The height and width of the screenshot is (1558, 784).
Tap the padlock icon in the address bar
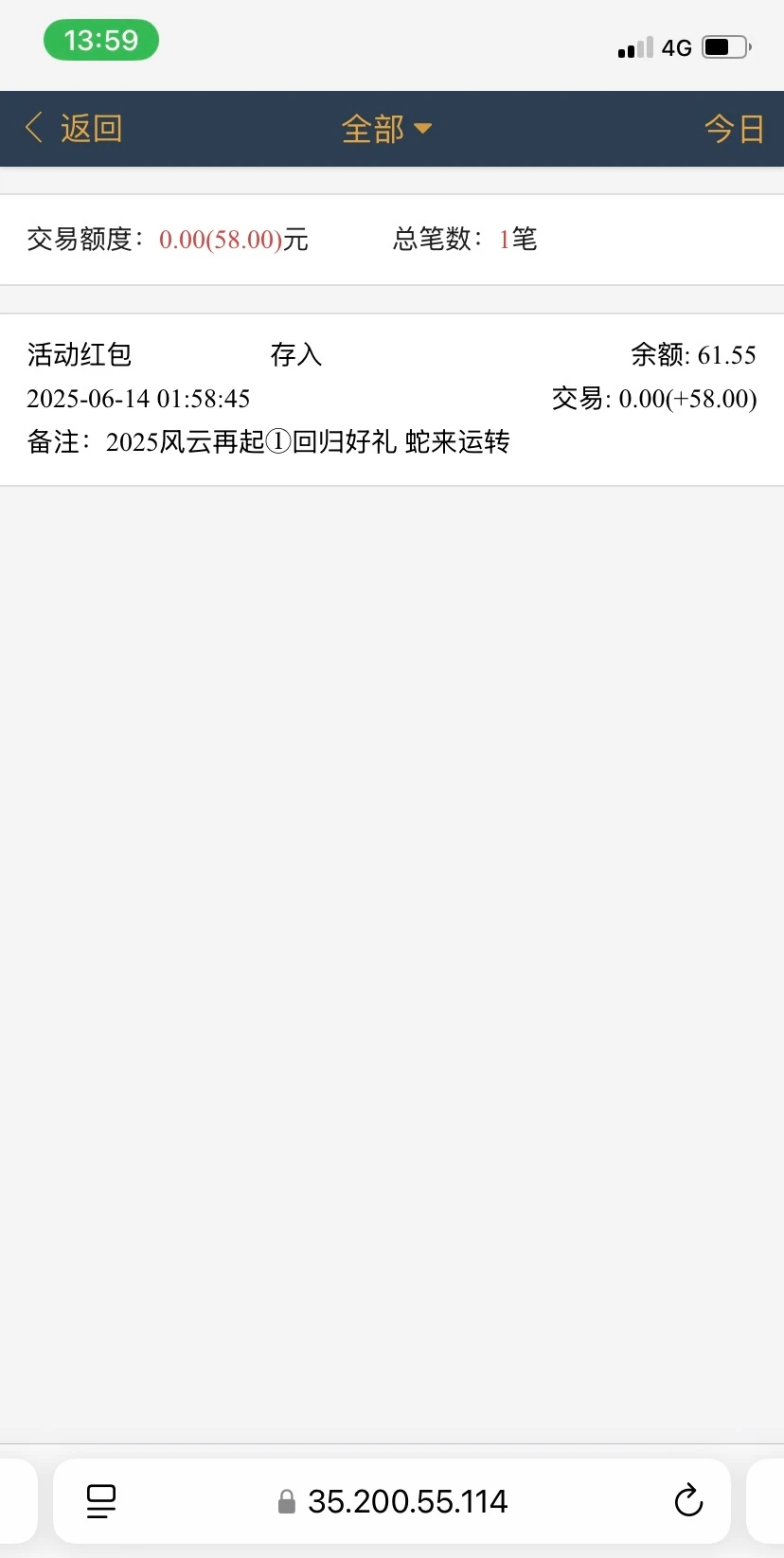[x=285, y=1500]
